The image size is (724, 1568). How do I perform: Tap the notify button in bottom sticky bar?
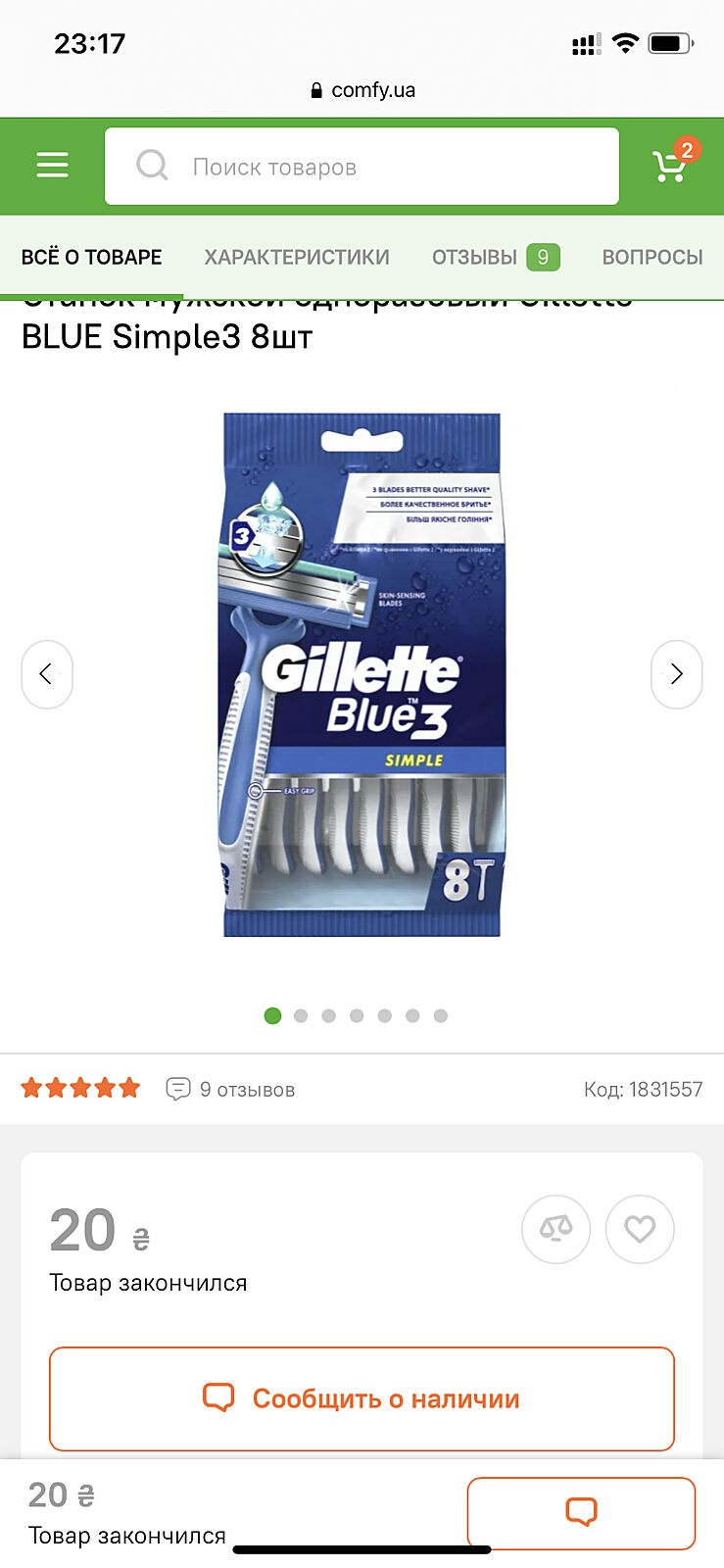(x=581, y=1512)
